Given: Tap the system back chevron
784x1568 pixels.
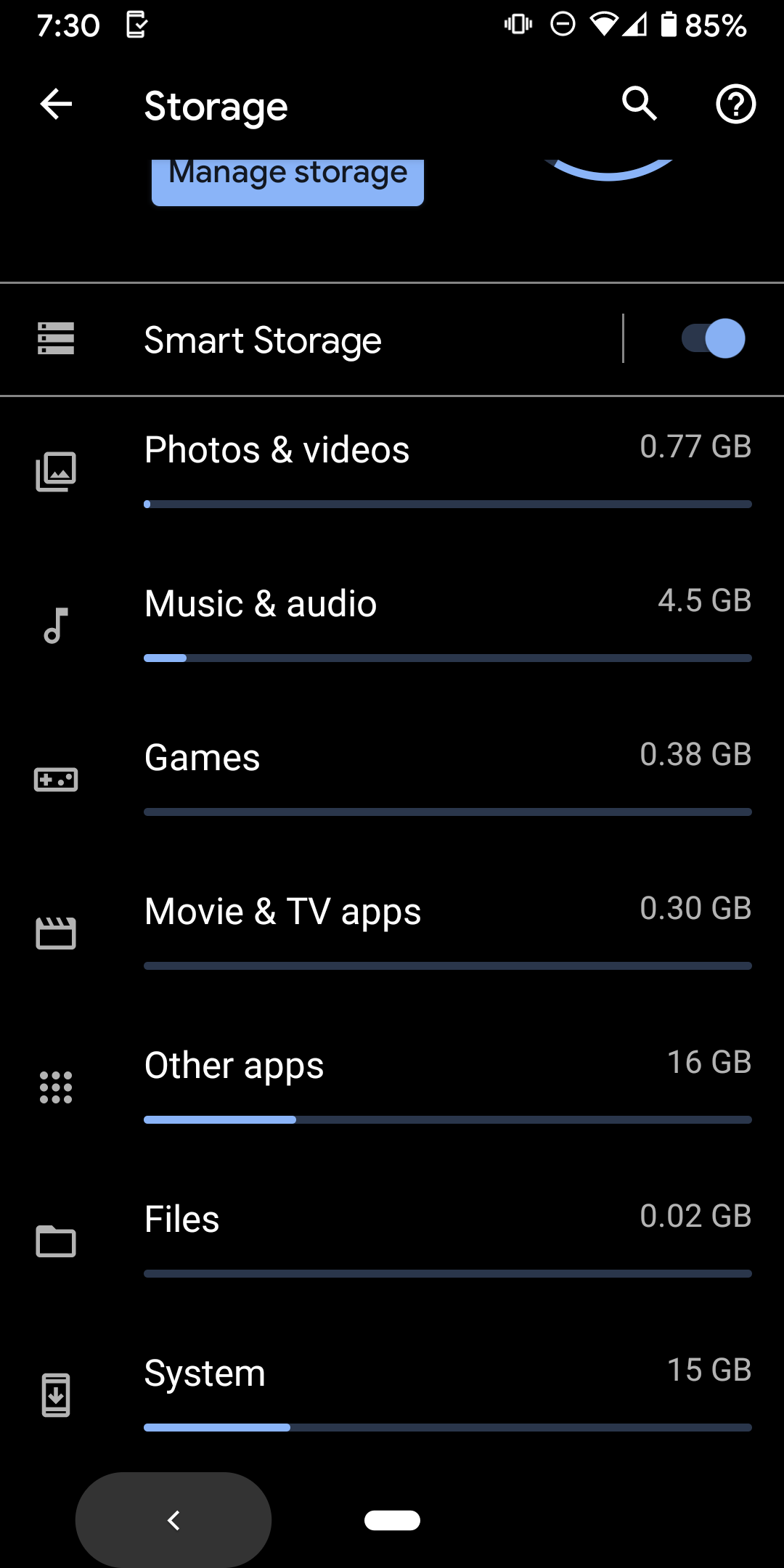Looking at the screenshot, I should click(173, 1520).
